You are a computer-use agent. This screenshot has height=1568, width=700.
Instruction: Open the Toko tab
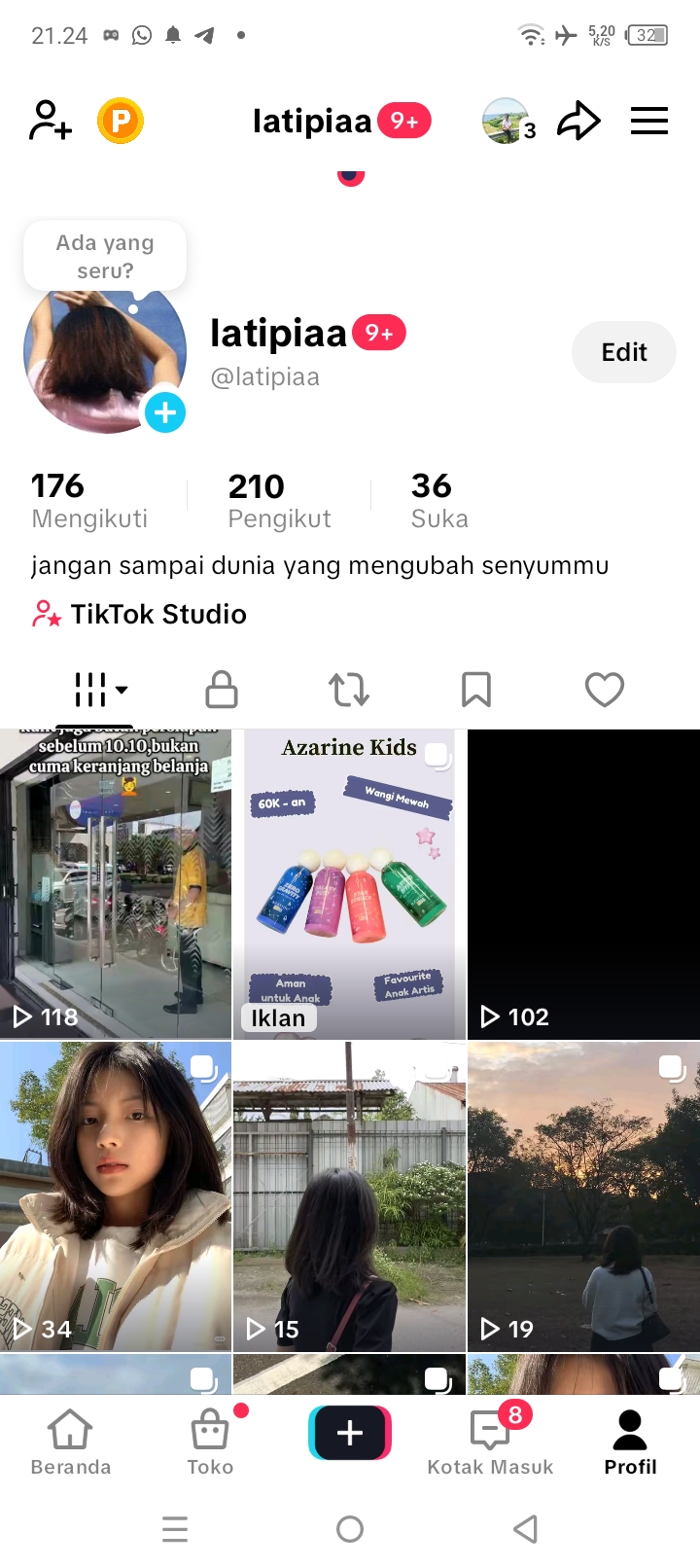(x=210, y=1443)
